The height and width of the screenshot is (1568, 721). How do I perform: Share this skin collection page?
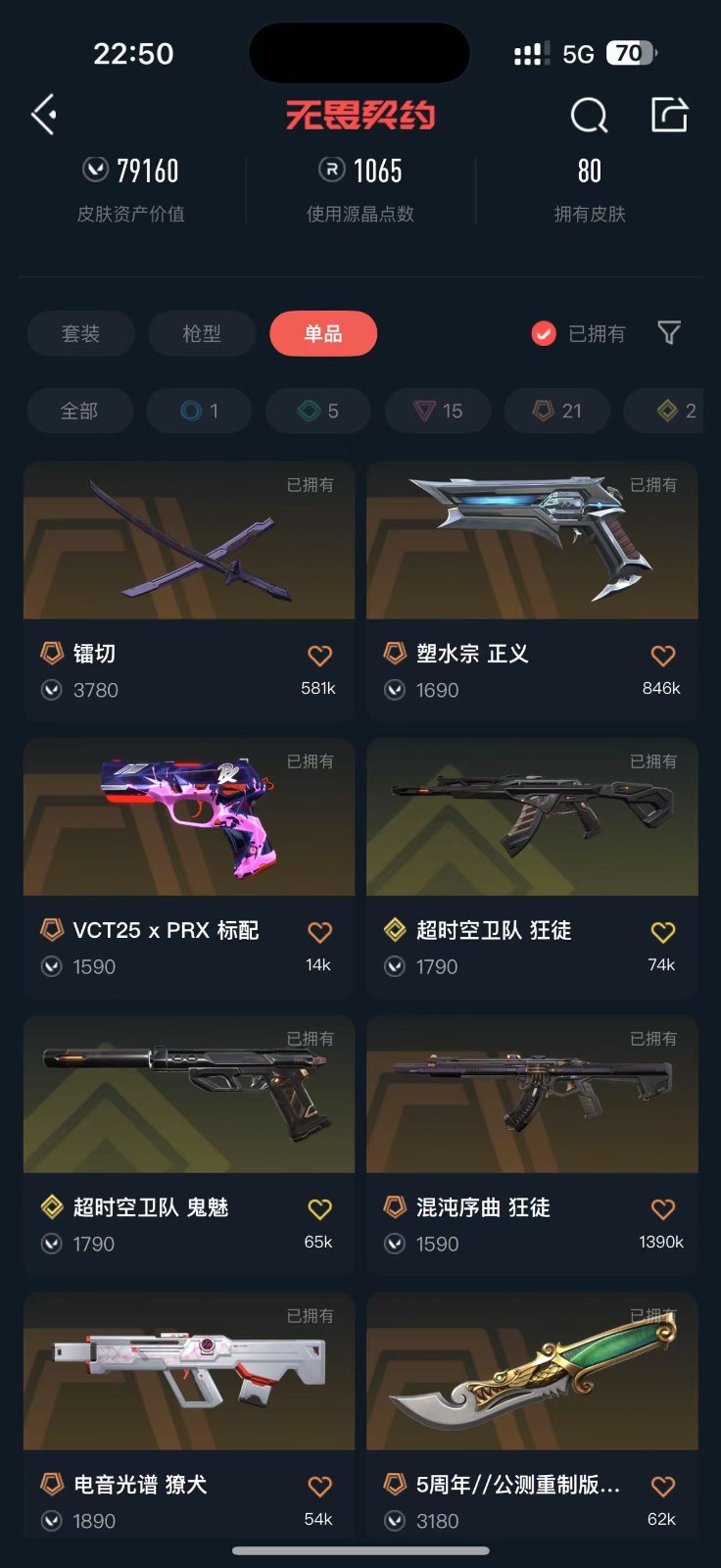pos(670,115)
